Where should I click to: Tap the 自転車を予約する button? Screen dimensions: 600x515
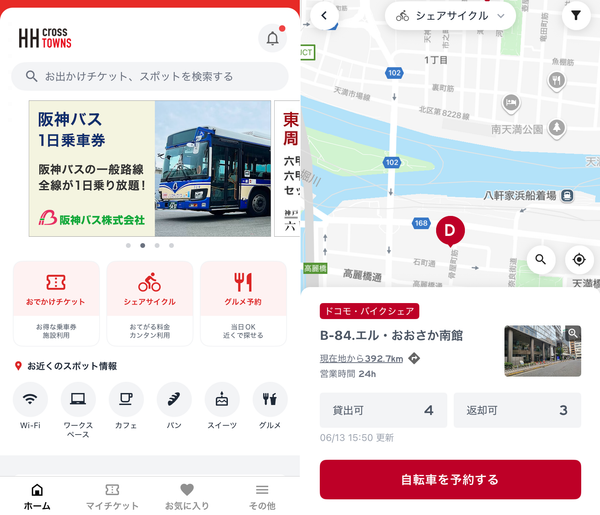click(x=450, y=479)
